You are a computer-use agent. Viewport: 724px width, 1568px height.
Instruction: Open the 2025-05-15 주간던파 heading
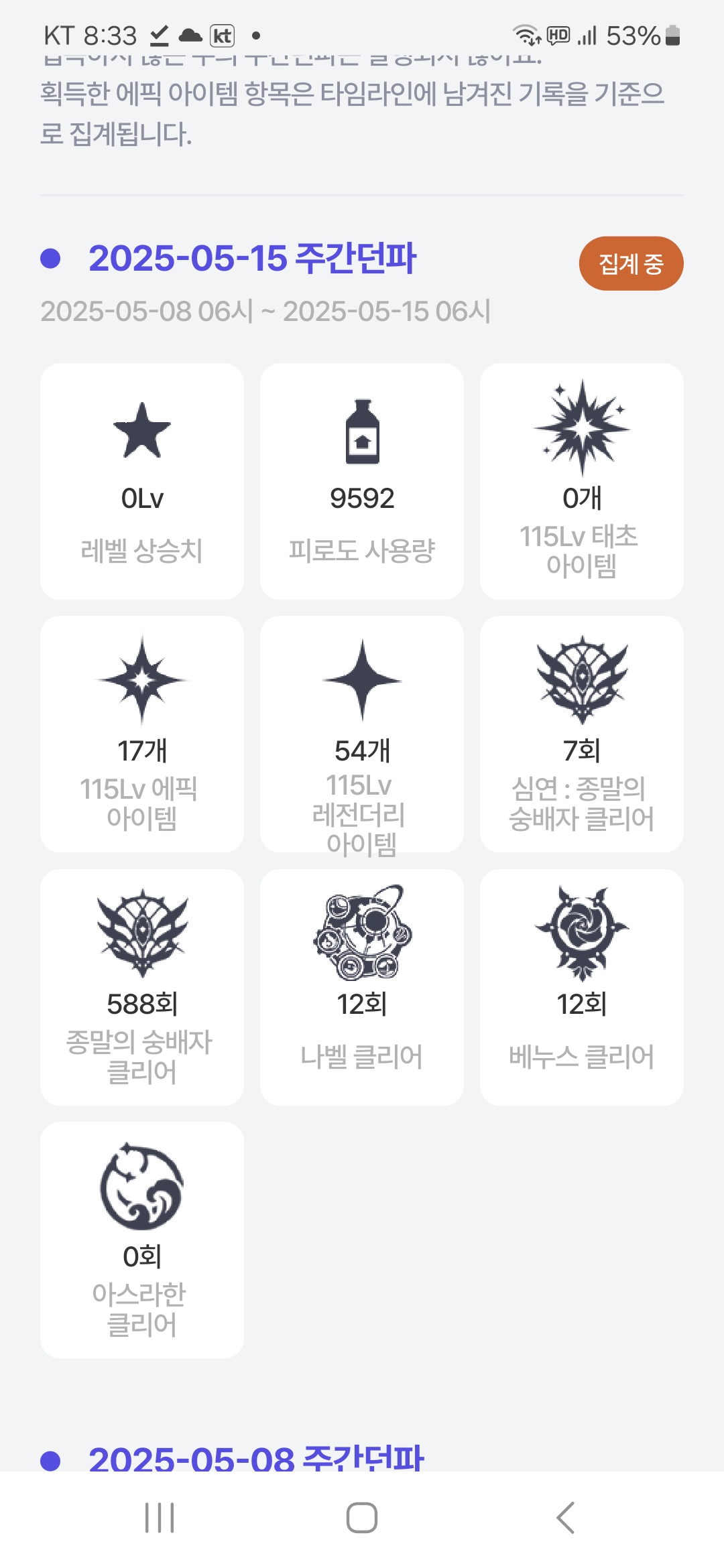click(x=252, y=258)
